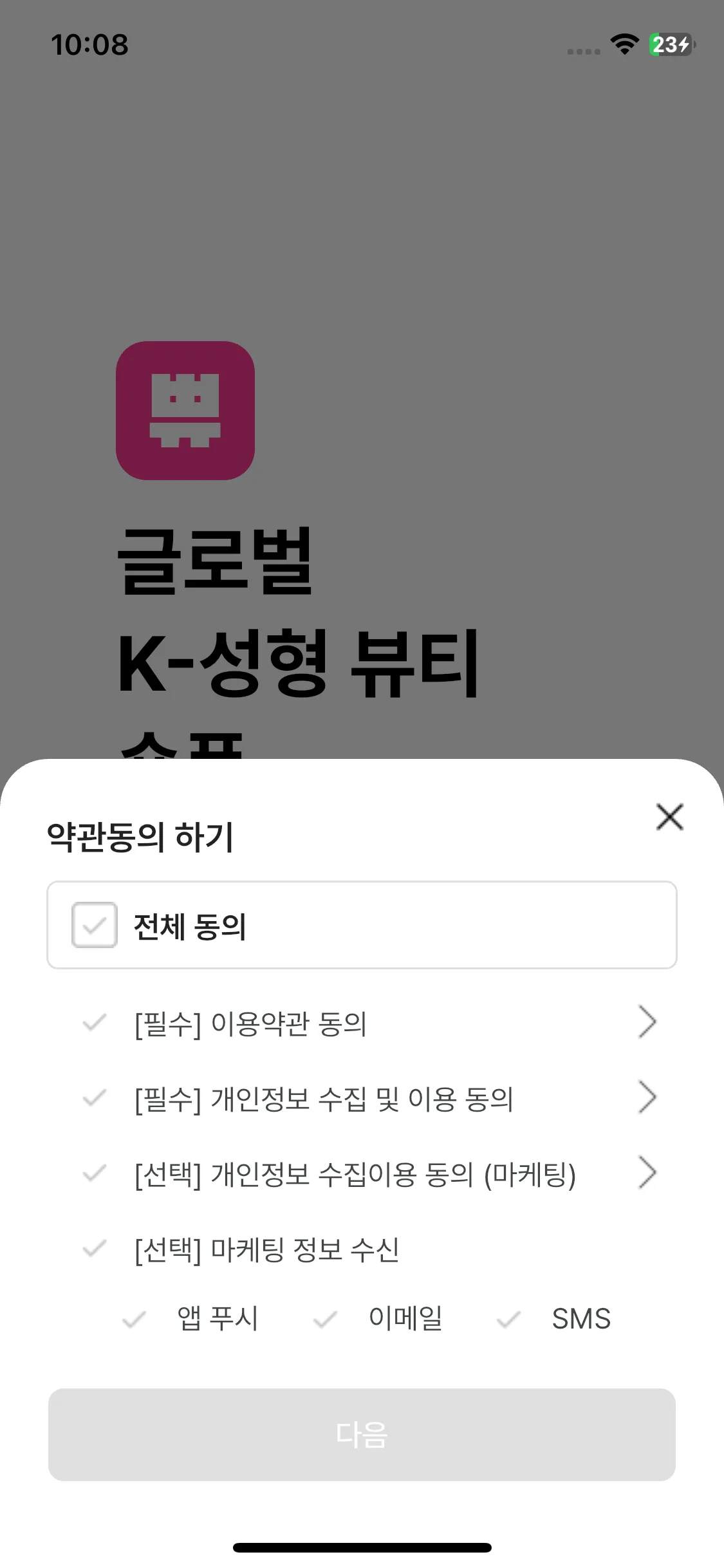Screen dimensions: 724x1568
Task: Open 개인정보 수집이용 동의 (마케팅) details chevron
Action: point(647,1173)
